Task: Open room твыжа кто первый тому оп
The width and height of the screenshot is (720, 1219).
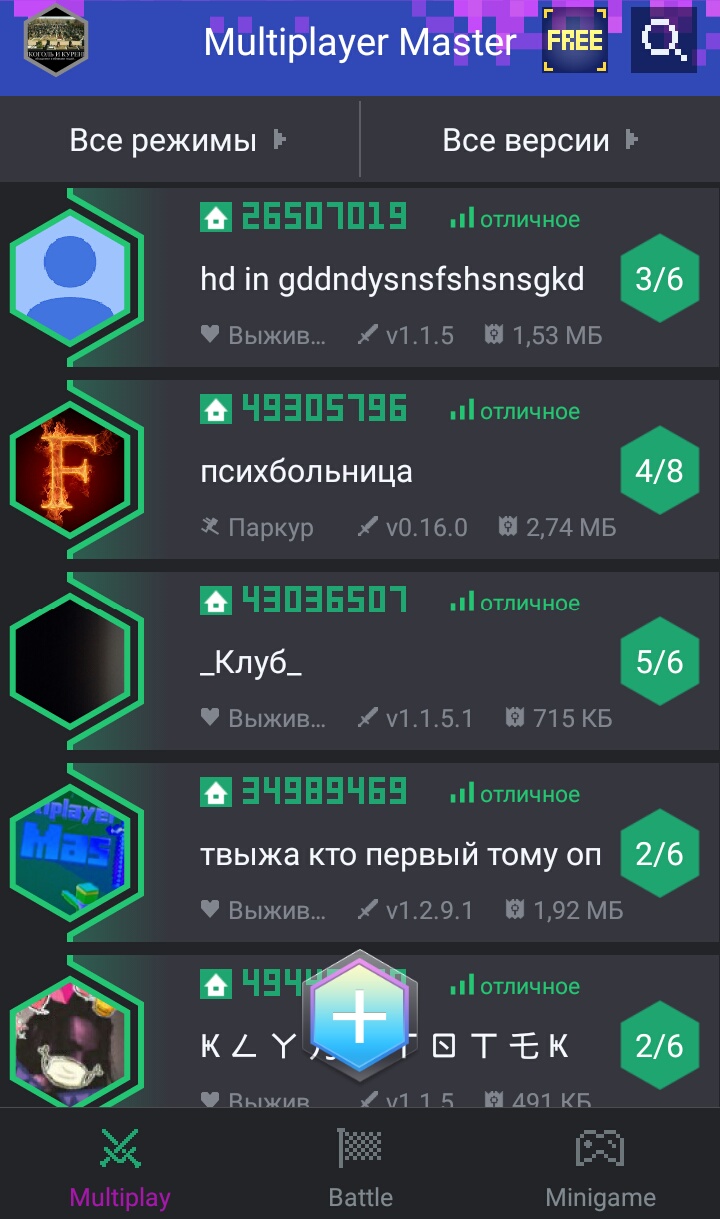Action: pos(360,853)
